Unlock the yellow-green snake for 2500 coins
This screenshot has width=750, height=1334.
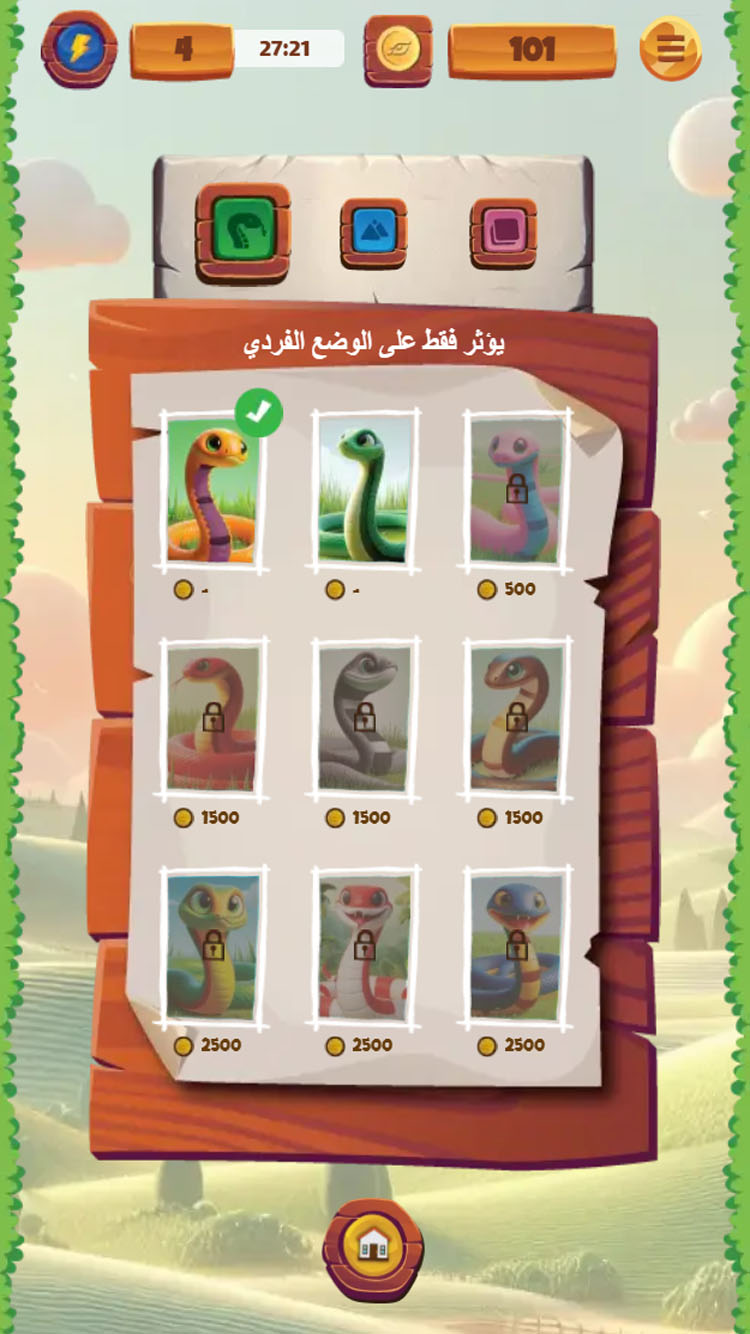click(213, 946)
